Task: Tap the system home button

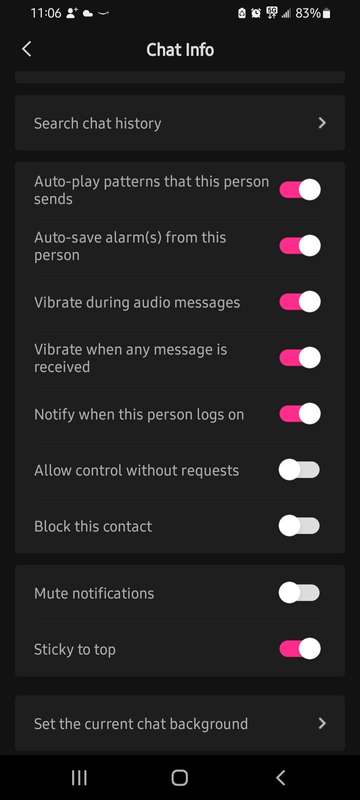Action: click(x=179, y=778)
